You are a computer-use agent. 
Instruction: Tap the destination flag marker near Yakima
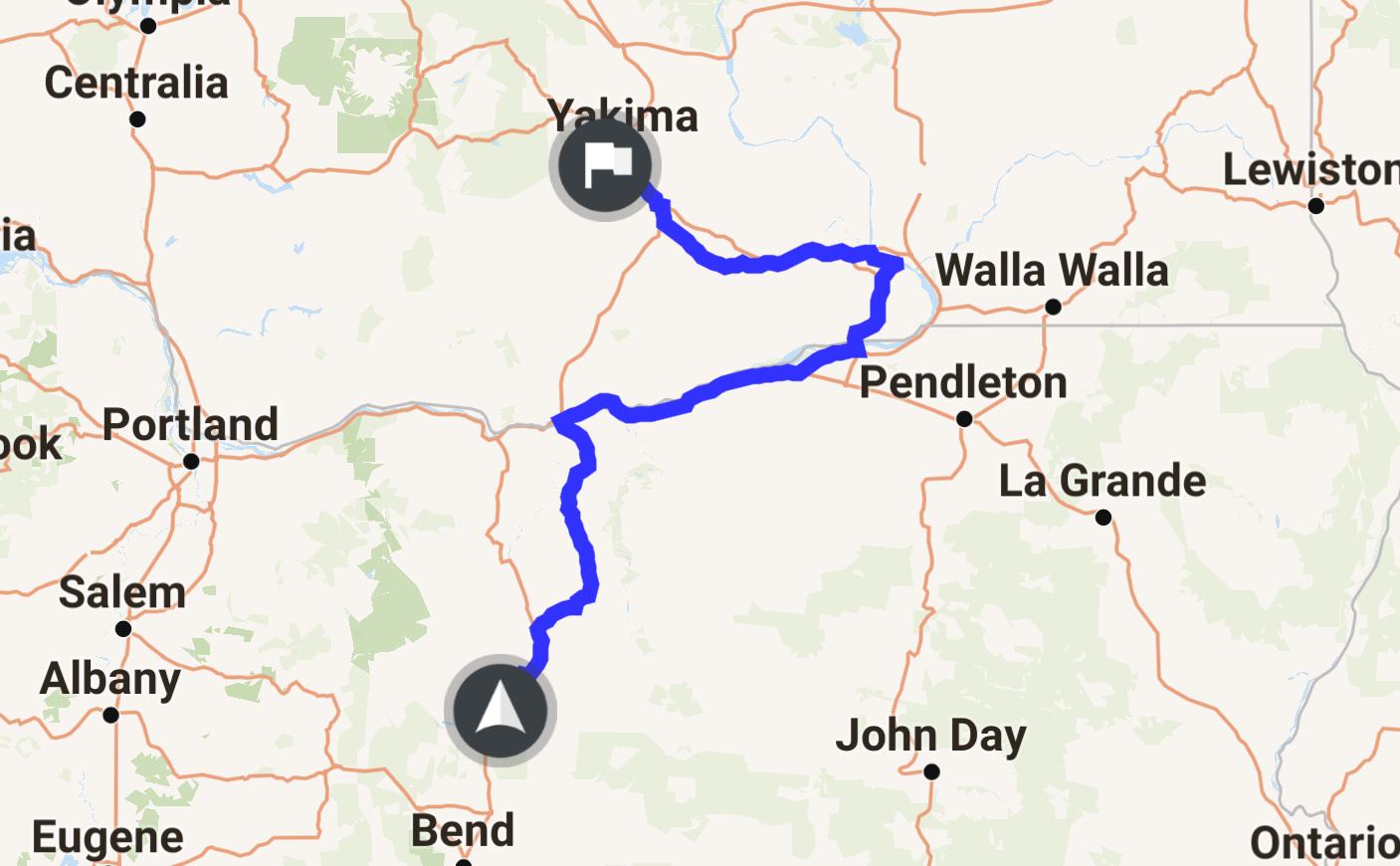605,166
